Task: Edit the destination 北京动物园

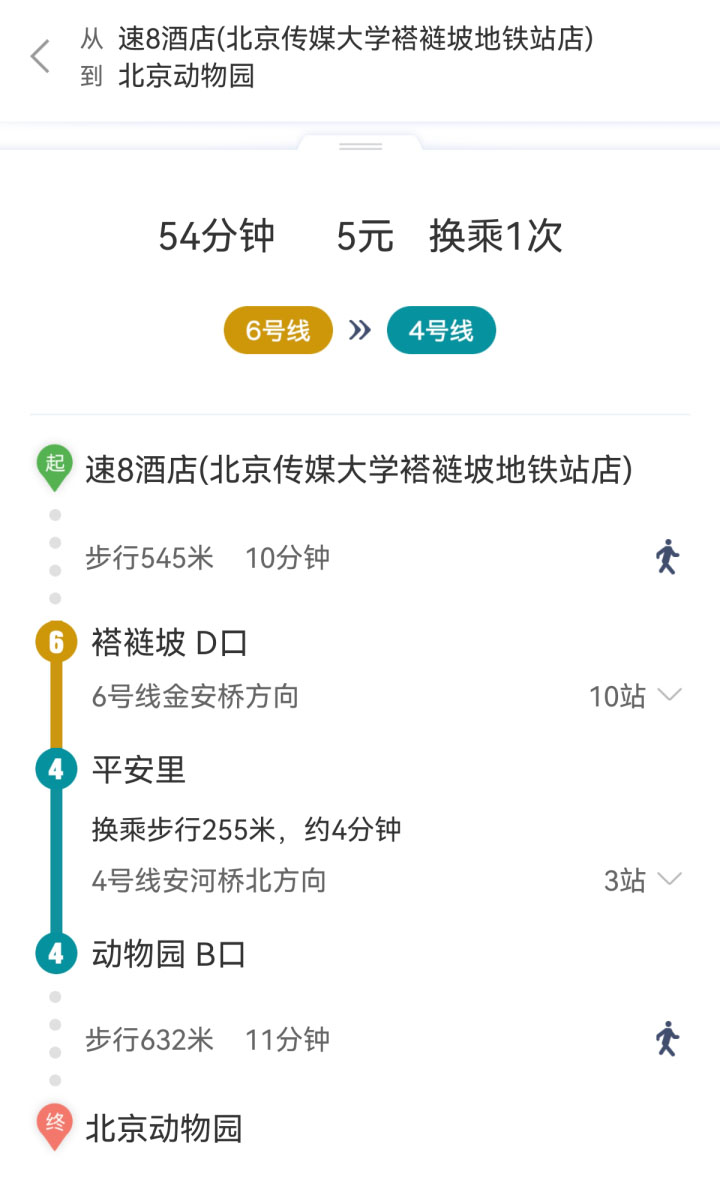Action: click(187, 76)
